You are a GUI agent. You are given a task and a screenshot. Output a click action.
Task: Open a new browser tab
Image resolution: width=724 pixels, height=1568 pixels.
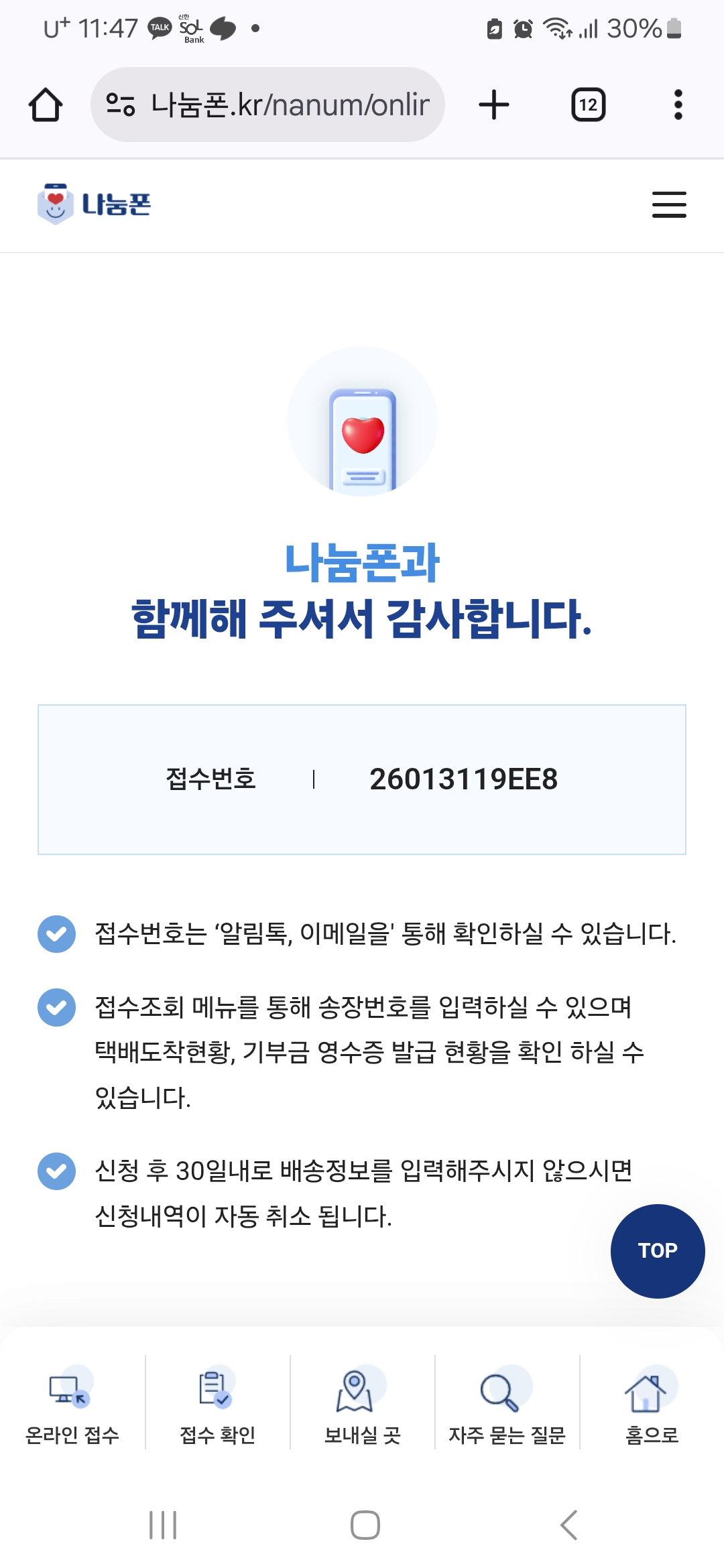[494, 105]
